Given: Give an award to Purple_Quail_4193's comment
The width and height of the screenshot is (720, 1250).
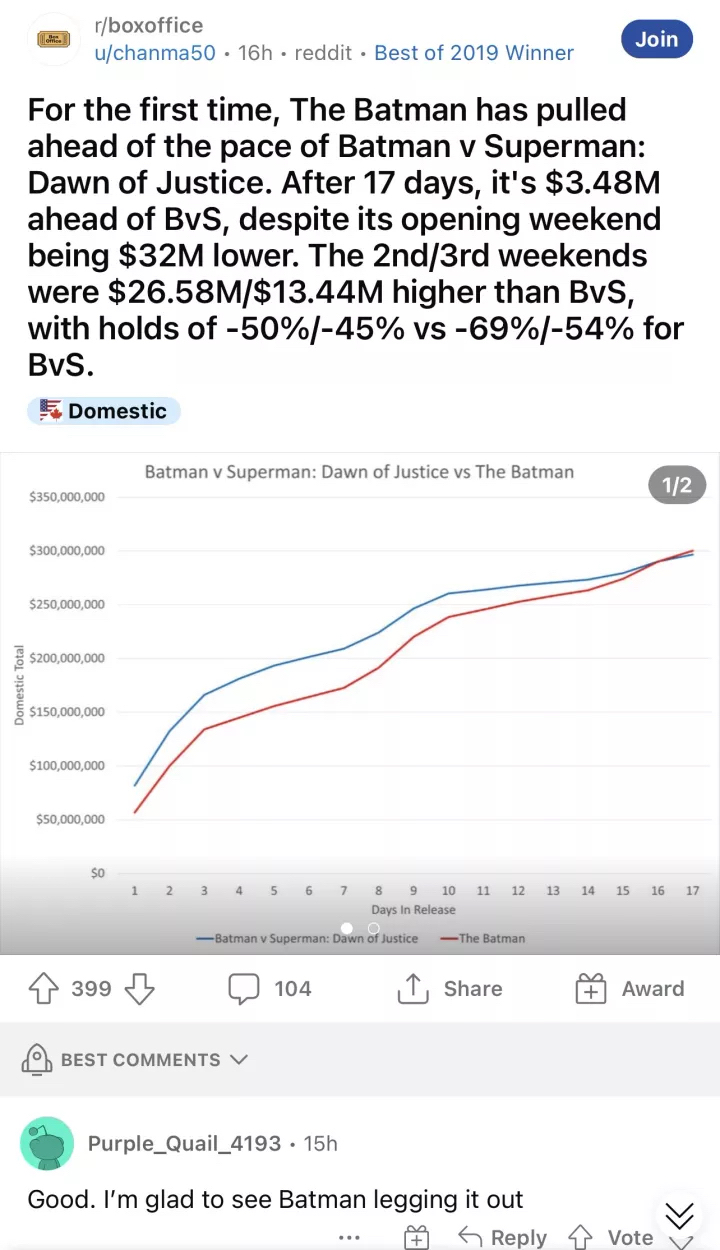Looking at the screenshot, I should 416,1238.
